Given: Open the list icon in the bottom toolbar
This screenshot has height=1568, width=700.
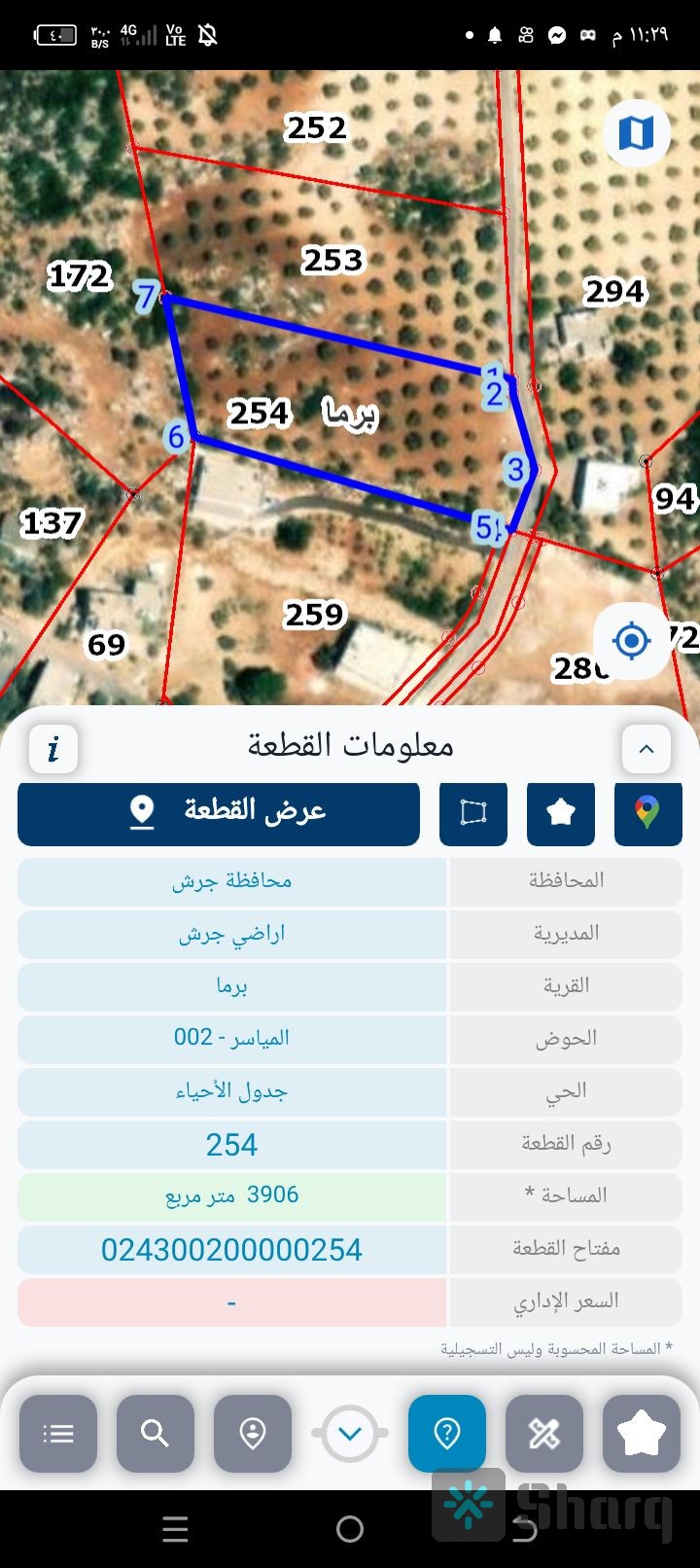Looking at the screenshot, I should (58, 1433).
